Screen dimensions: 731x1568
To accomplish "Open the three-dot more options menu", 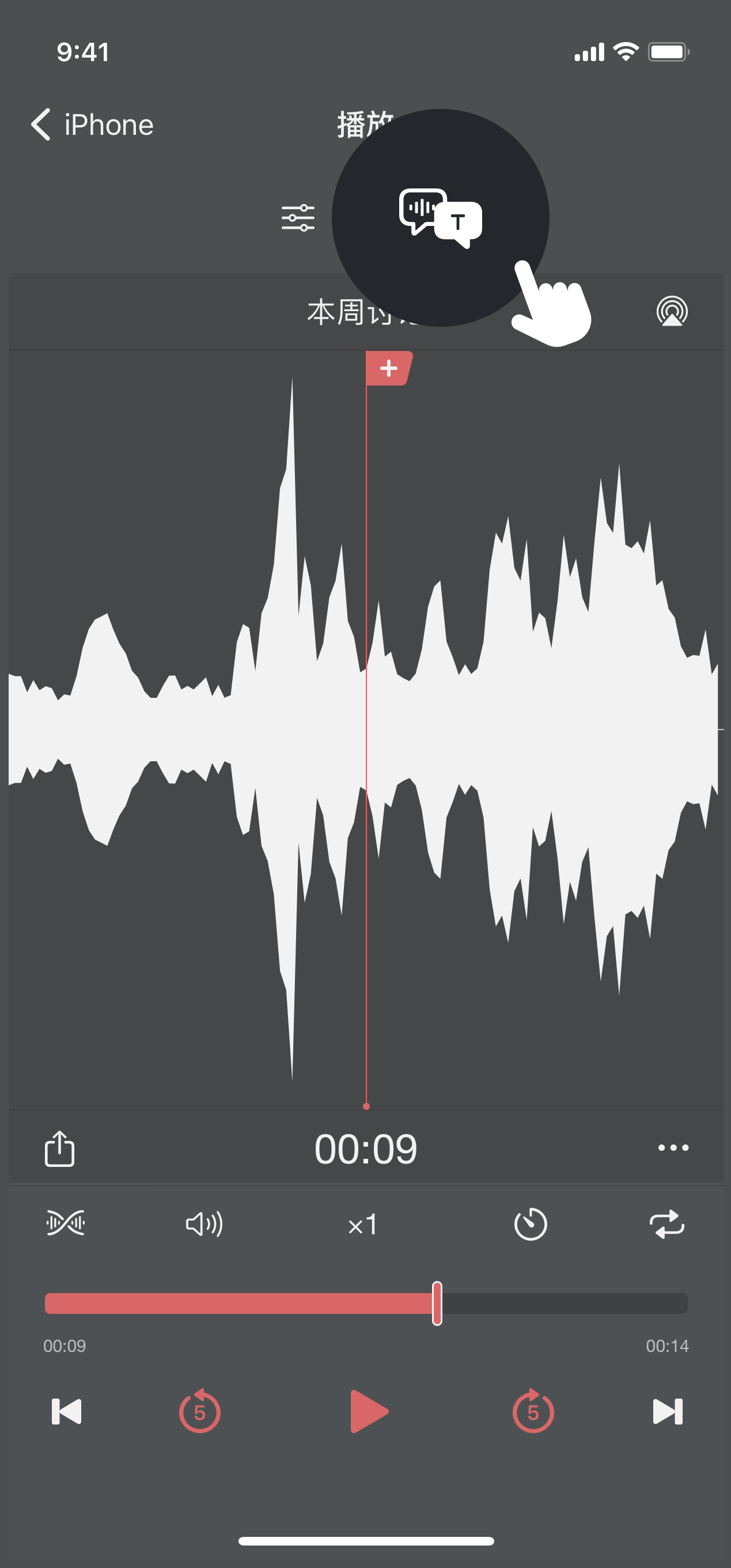I will tap(673, 1148).
